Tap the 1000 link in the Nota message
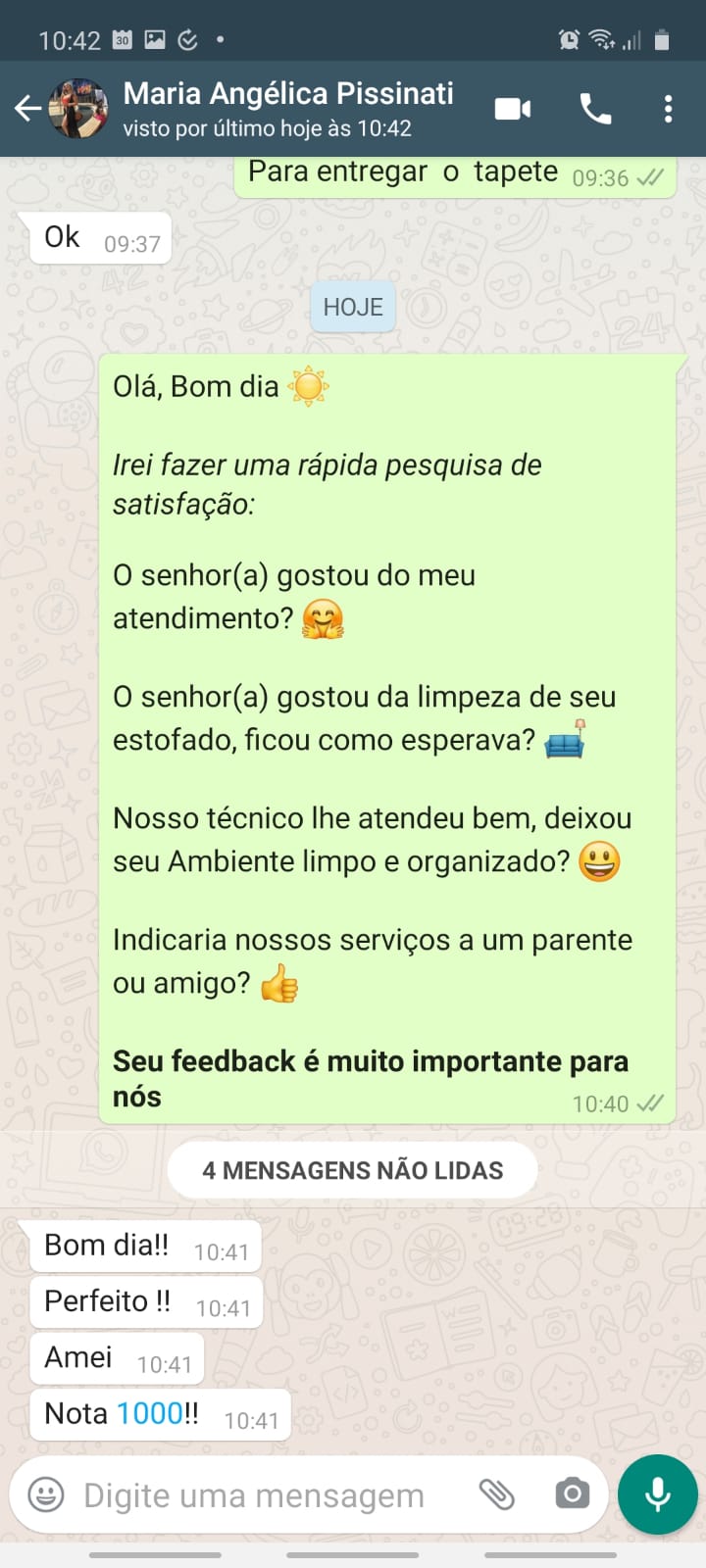This screenshot has height=1568, width=706. tap(149, 1413)
